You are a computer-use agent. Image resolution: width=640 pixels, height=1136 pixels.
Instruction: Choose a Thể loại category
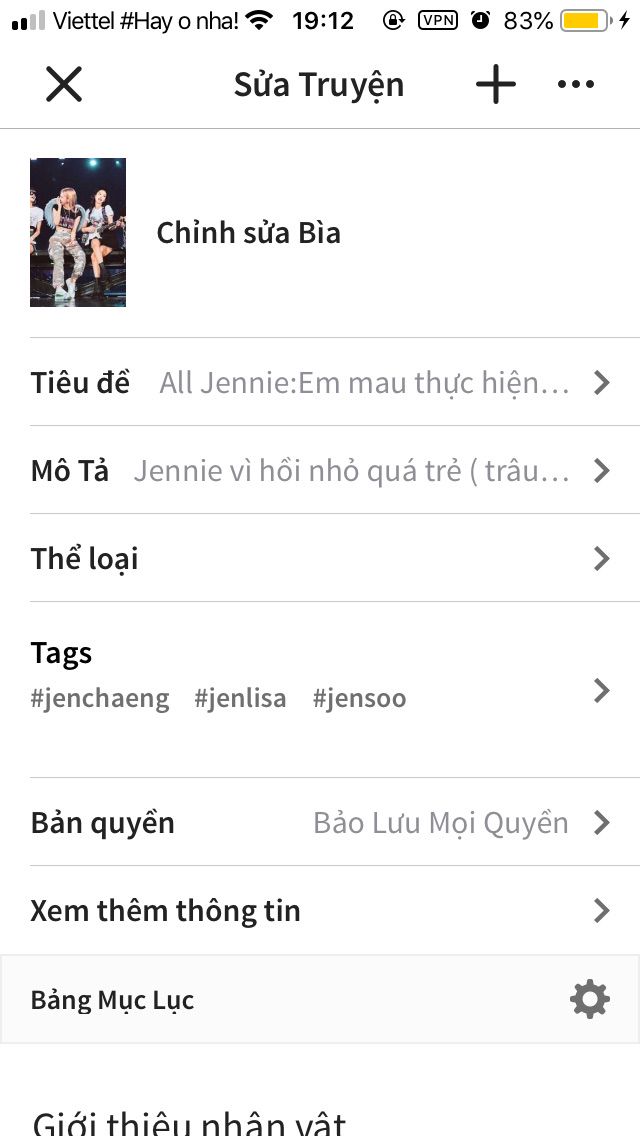point(320,559)
